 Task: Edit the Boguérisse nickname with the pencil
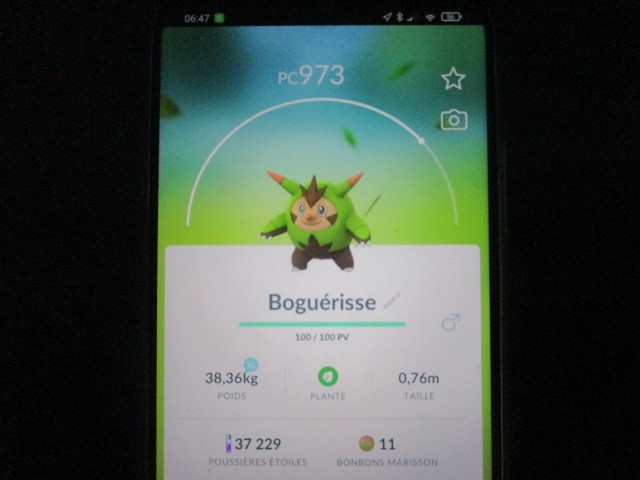(392, 300)
